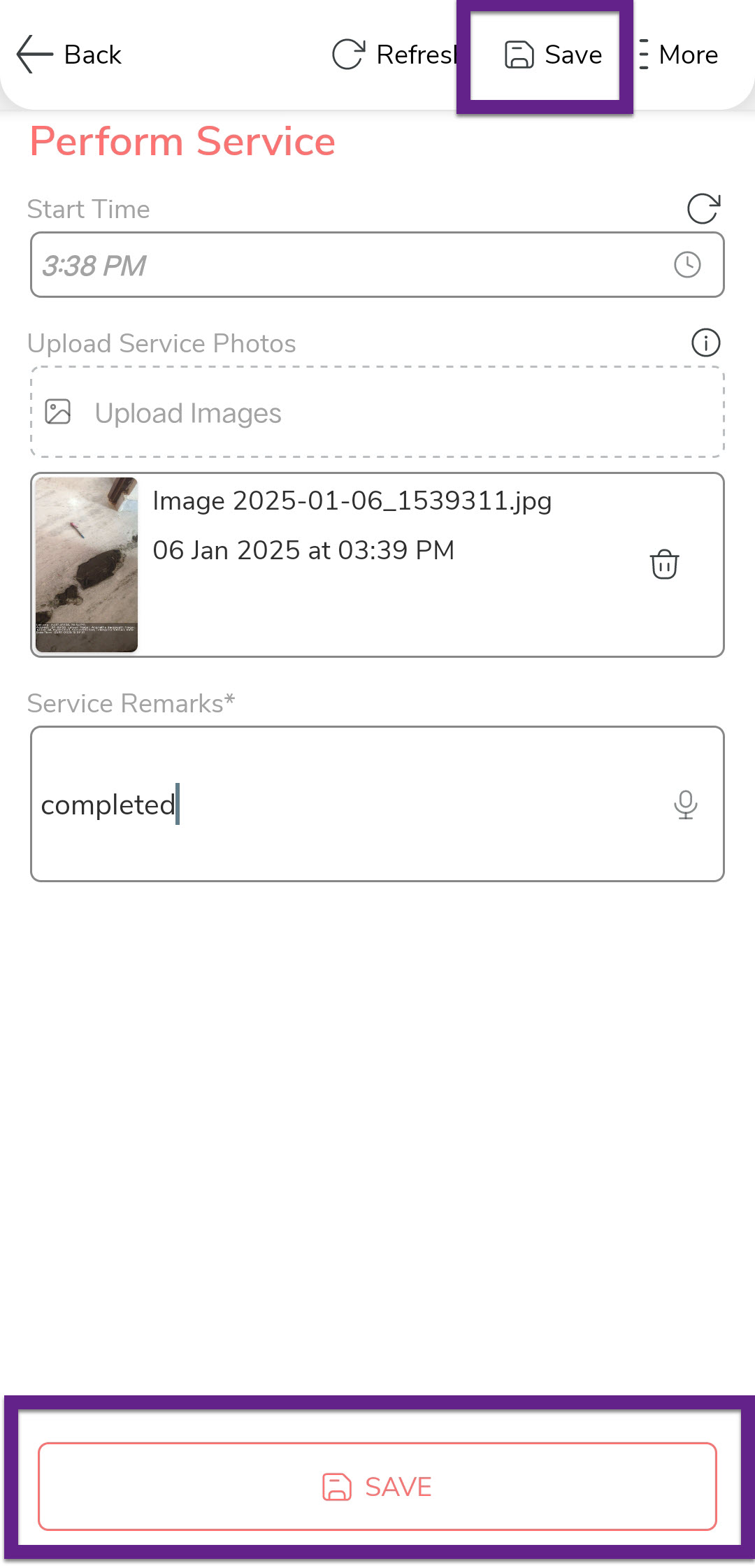755x1568 pixels.
Task: Reset the start time with refresh icon
Action: point(703,208)
